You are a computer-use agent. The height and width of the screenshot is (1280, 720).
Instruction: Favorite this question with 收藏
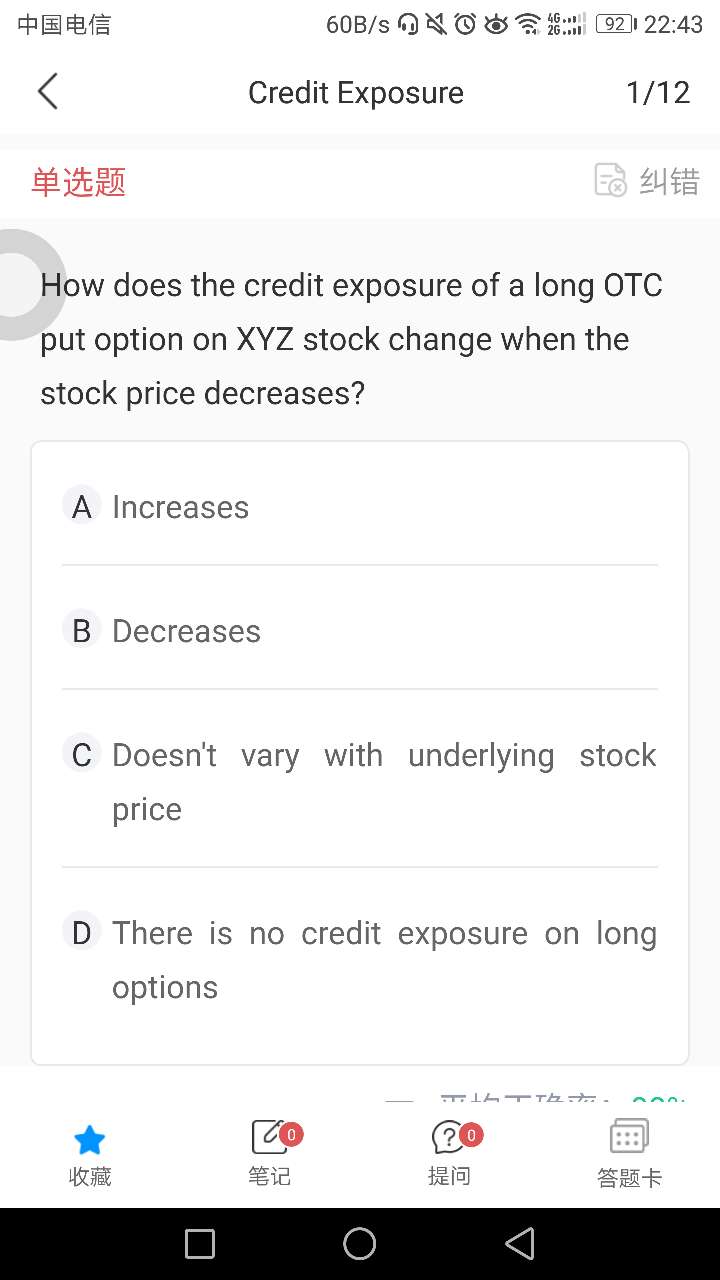pyautogui.click(x=90, y=1154)
